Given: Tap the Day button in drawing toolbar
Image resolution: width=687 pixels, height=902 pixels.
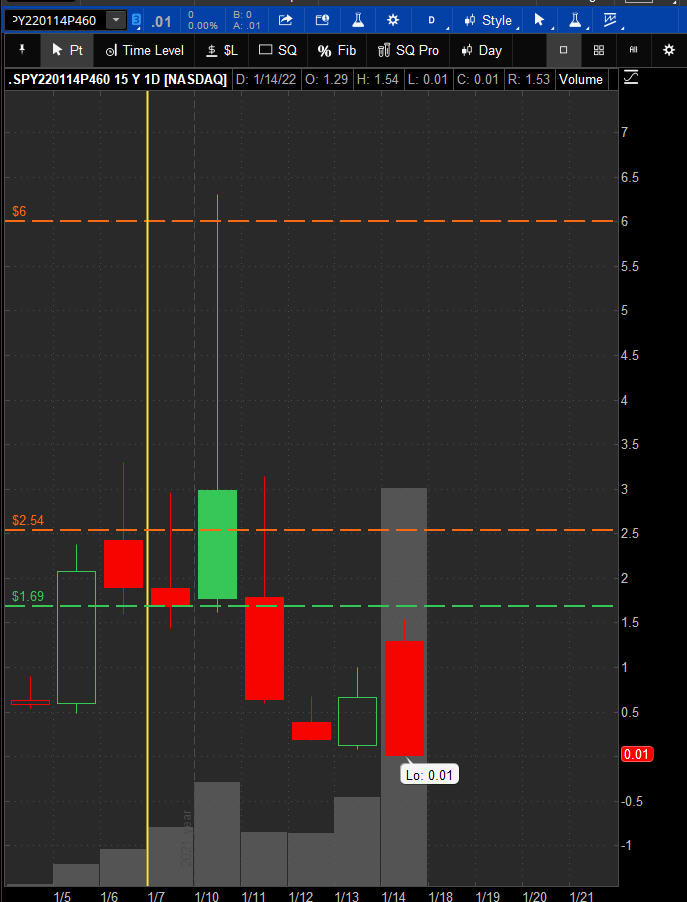Looking at the screenshot, I should pos(481,50).
